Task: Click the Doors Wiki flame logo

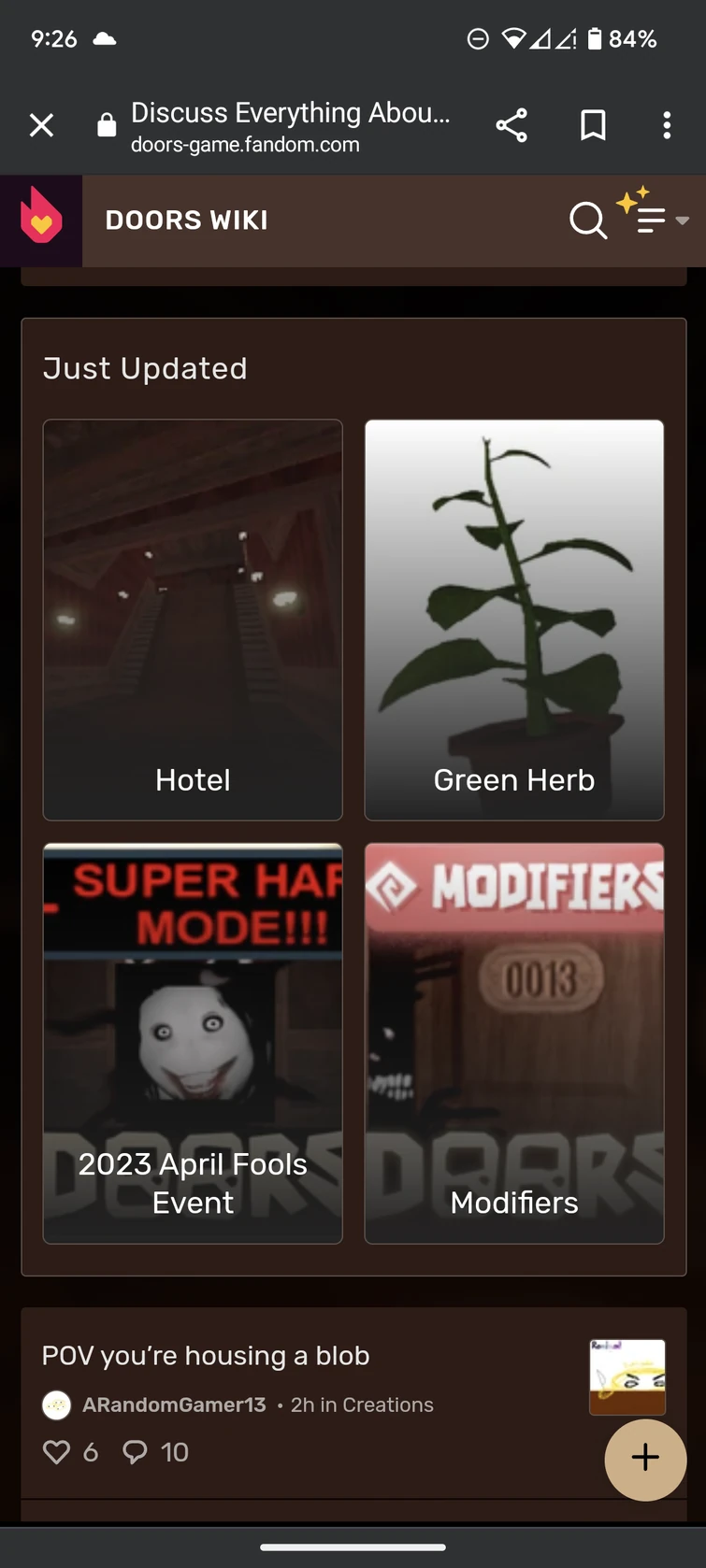Action: click(41, 220)
